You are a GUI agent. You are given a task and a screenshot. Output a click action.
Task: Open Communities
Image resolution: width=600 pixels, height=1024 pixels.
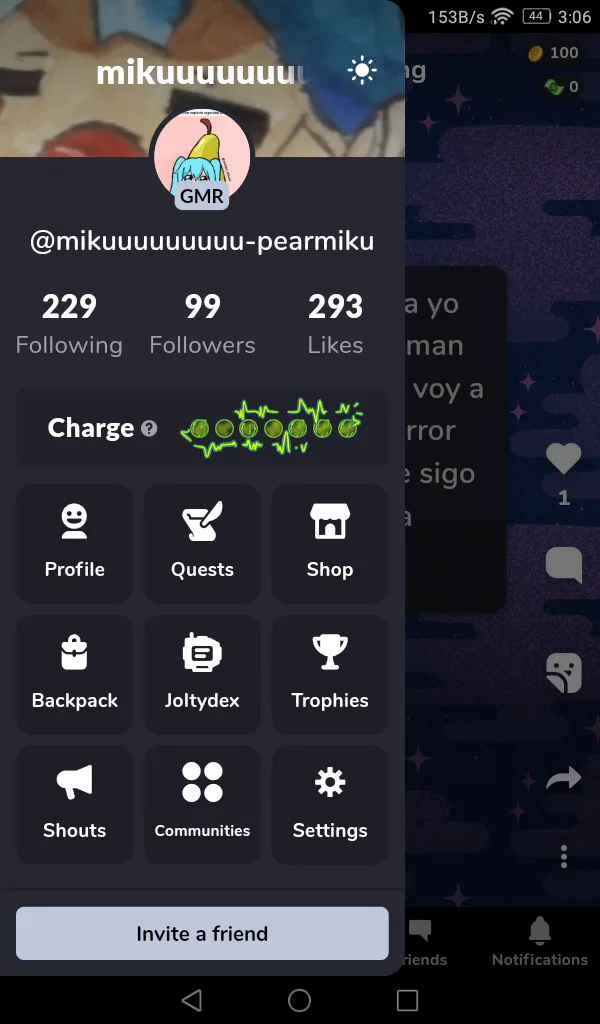[x=202, y=804]
